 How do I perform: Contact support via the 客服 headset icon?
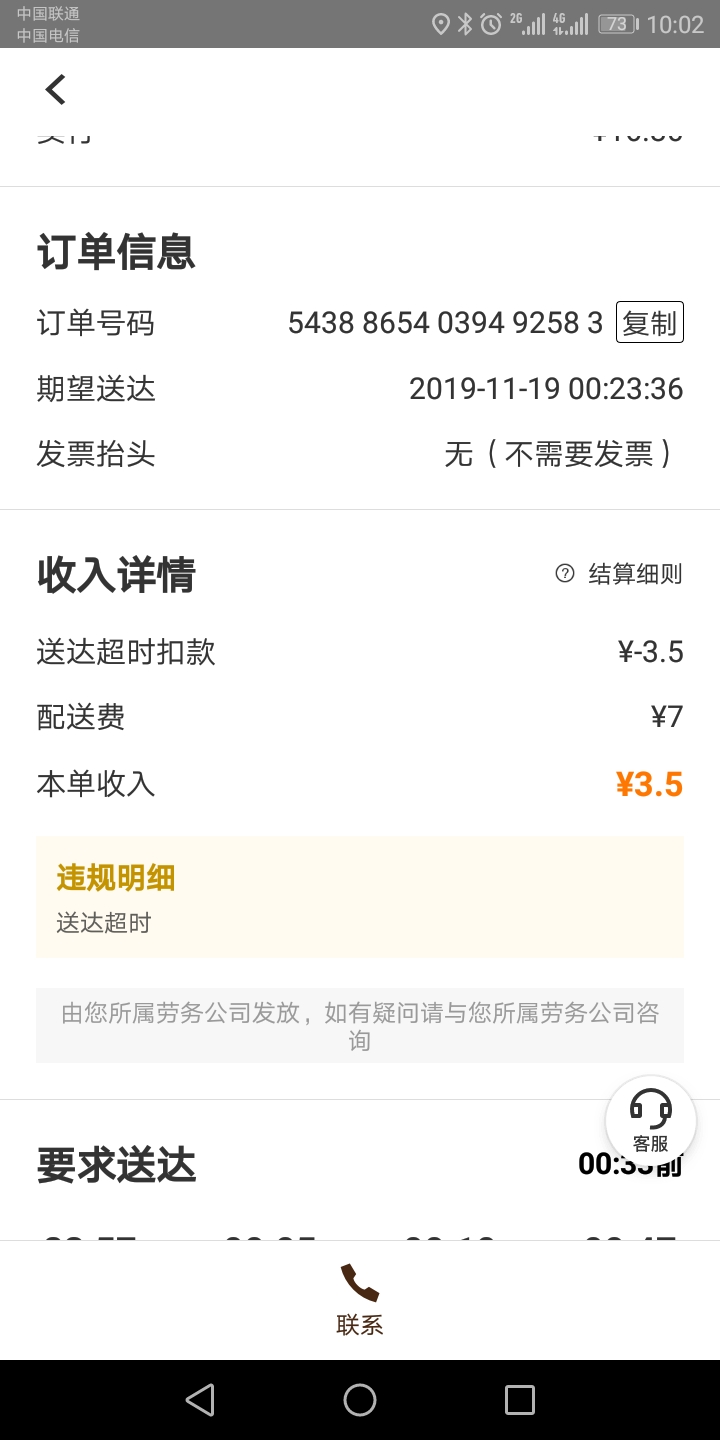pyautogui.click(x=650, y=1118)
